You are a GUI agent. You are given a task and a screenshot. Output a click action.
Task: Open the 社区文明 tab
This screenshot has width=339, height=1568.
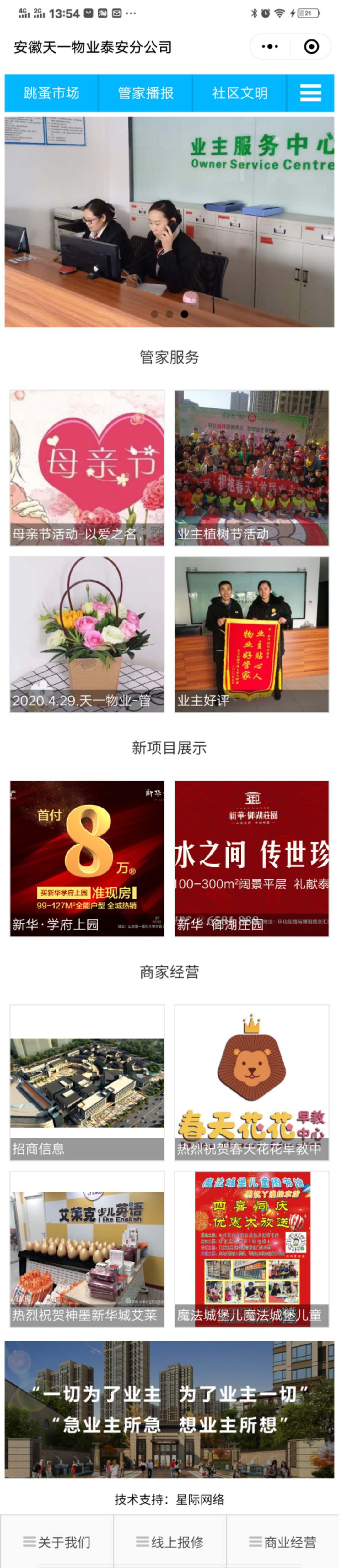(239, 93)
